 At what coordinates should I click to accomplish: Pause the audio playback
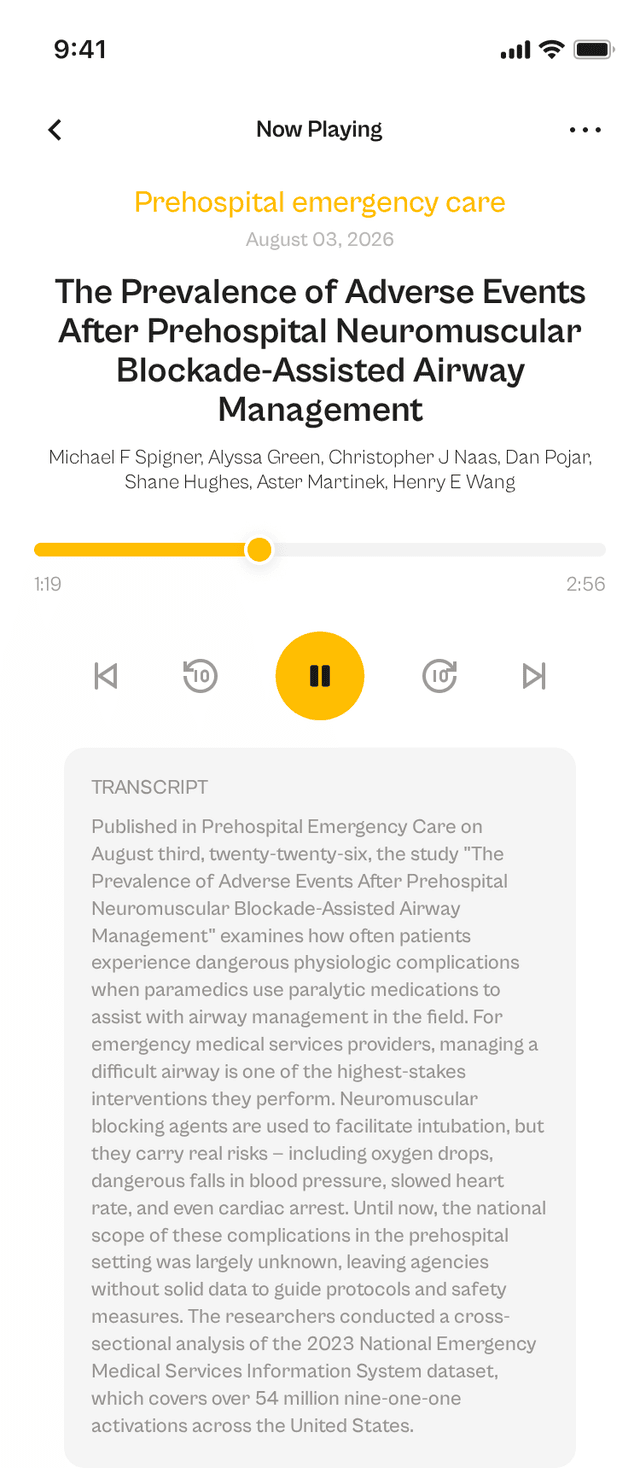click(x=320, y=676)
